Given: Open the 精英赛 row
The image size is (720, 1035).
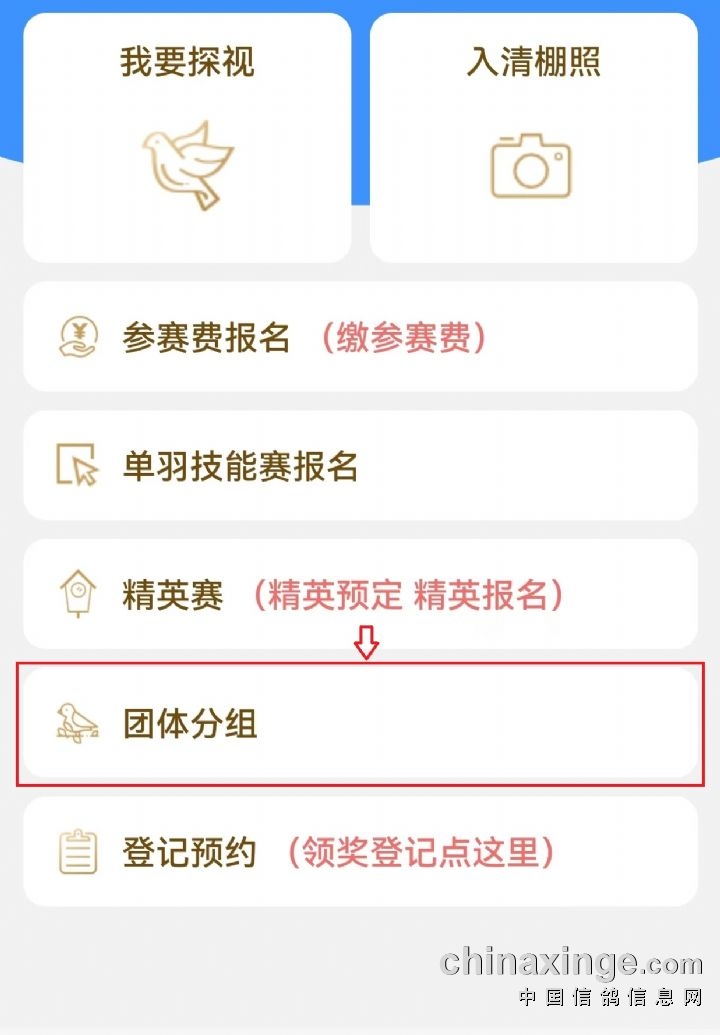Looking at the screenshot, I should 360,595.
